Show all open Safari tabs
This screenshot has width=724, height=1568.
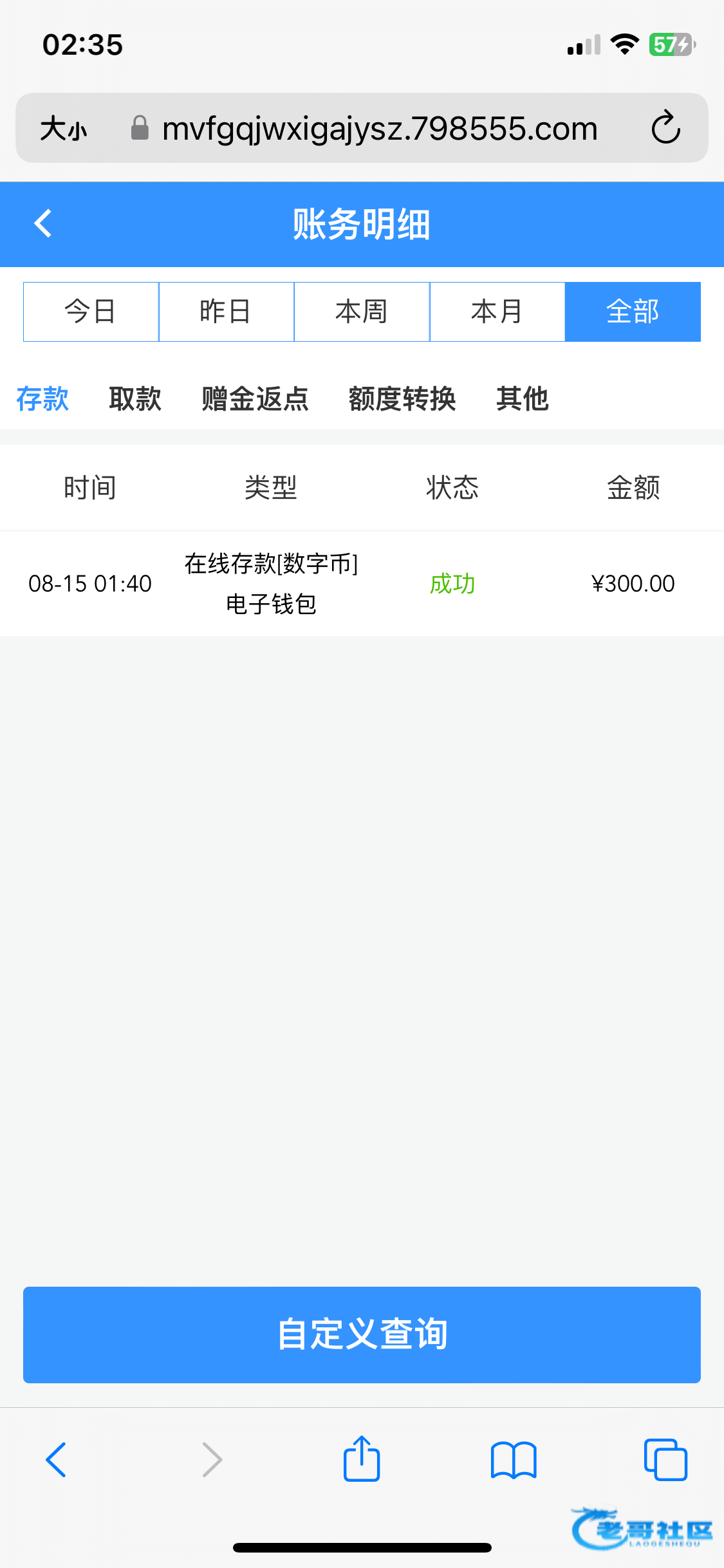pos(665,1459)
